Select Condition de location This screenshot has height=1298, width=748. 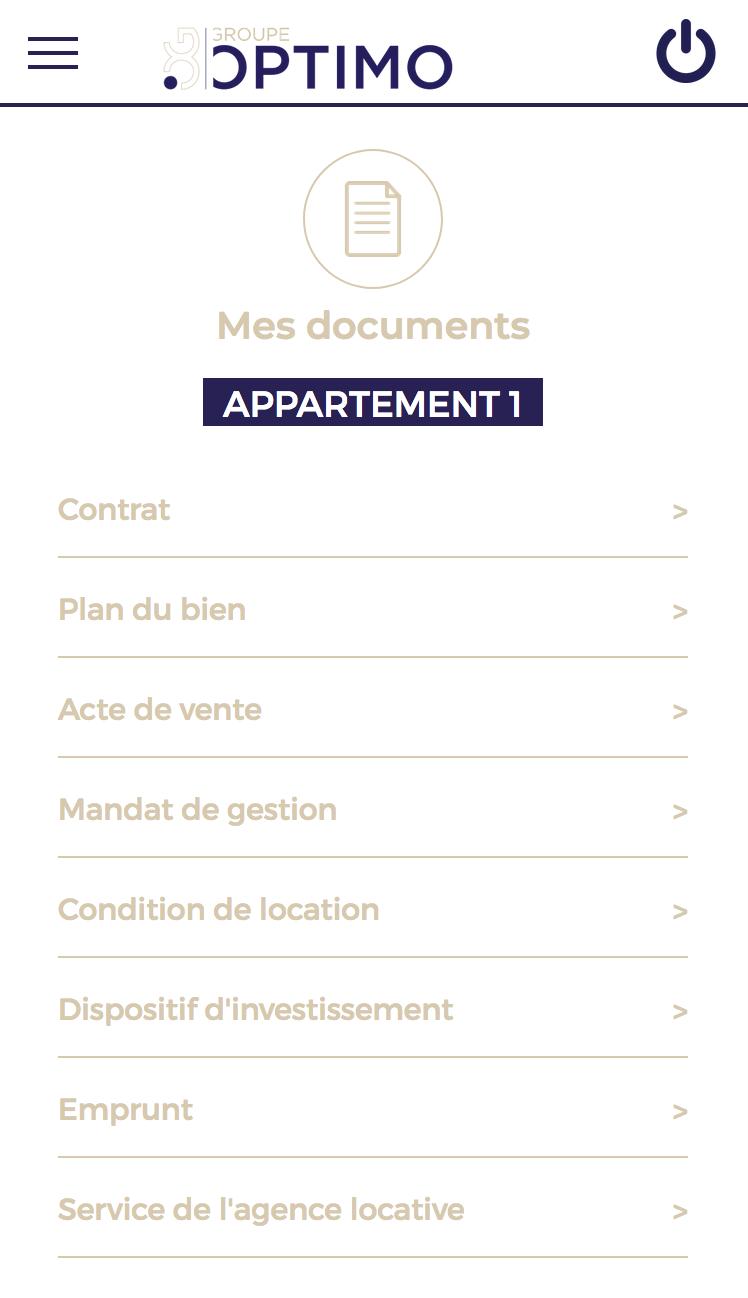point(372,911)
